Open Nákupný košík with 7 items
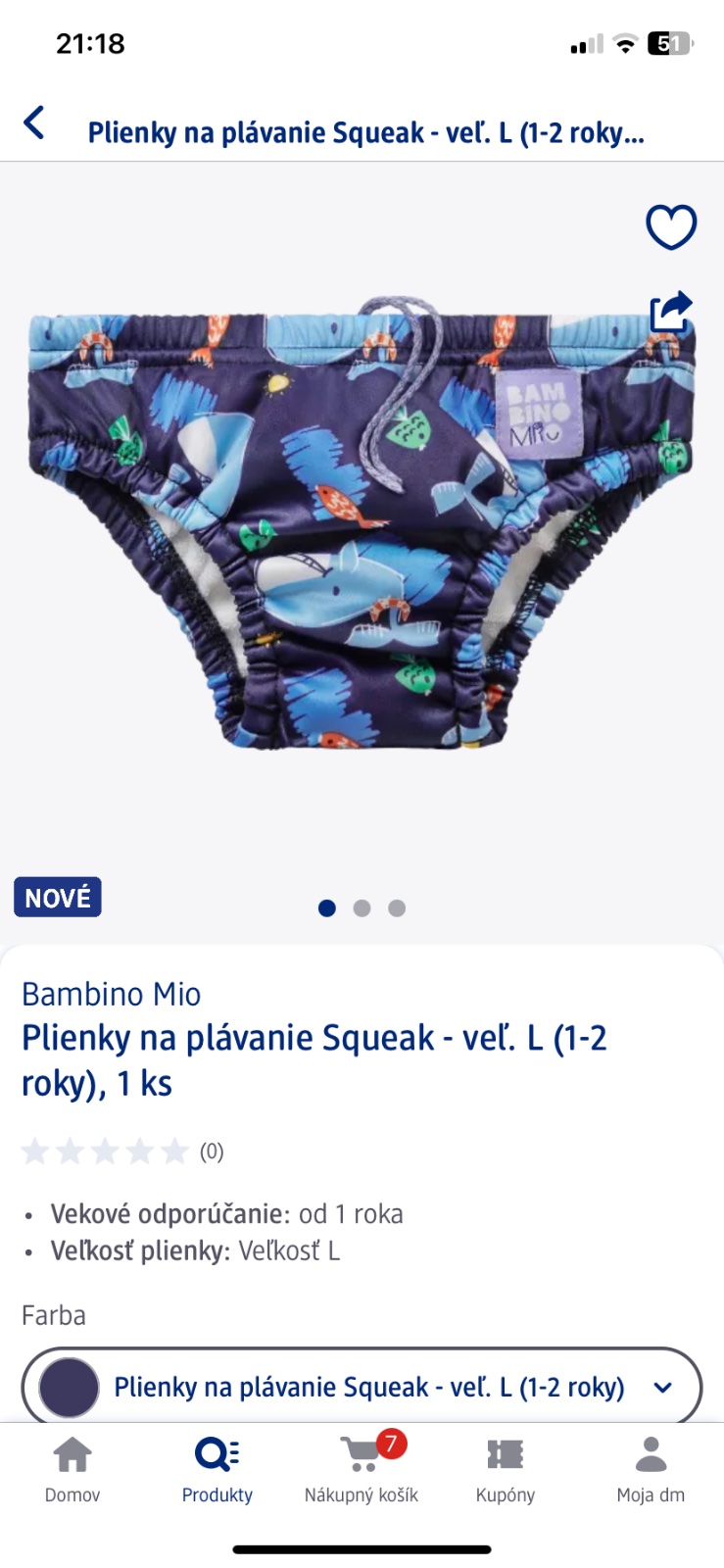This screenshot has height=1568, width=724. click(362, 1468)
